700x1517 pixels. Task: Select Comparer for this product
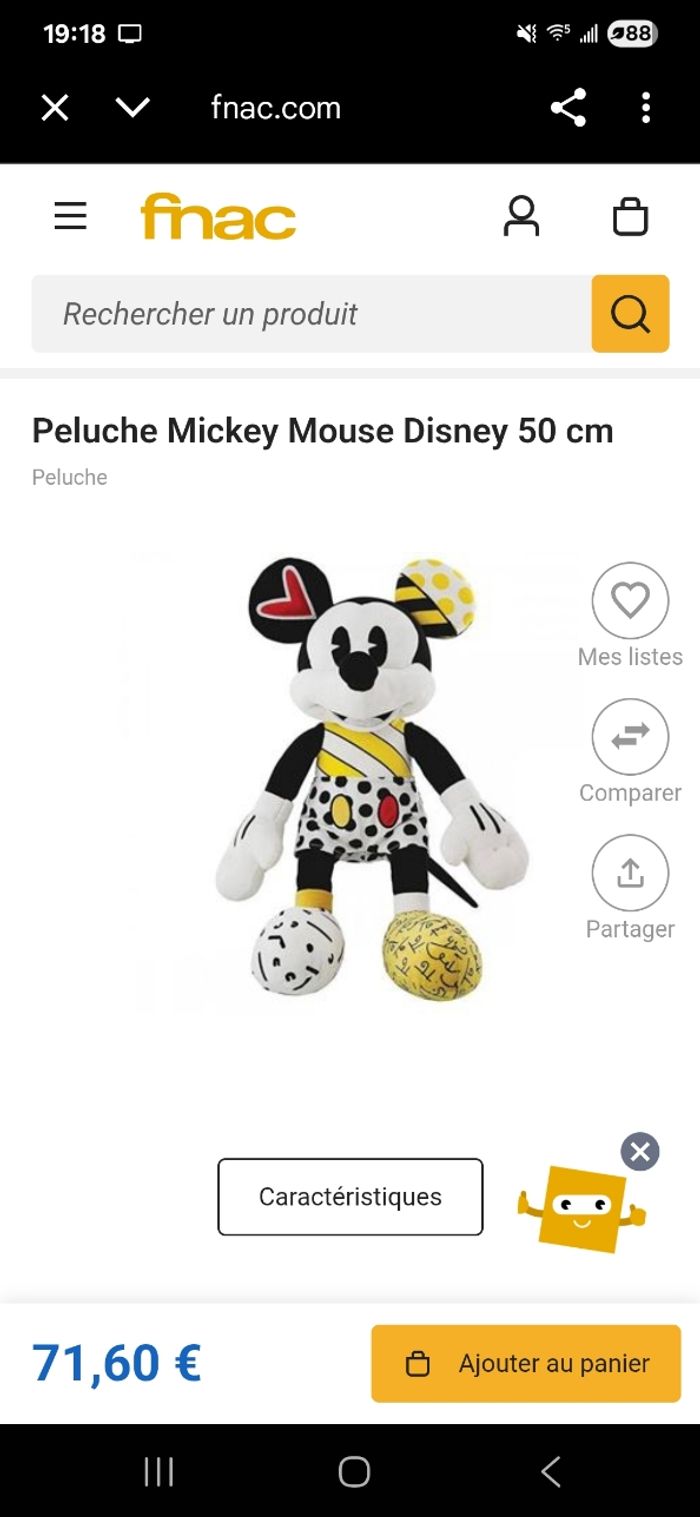[x=630, y=737]
